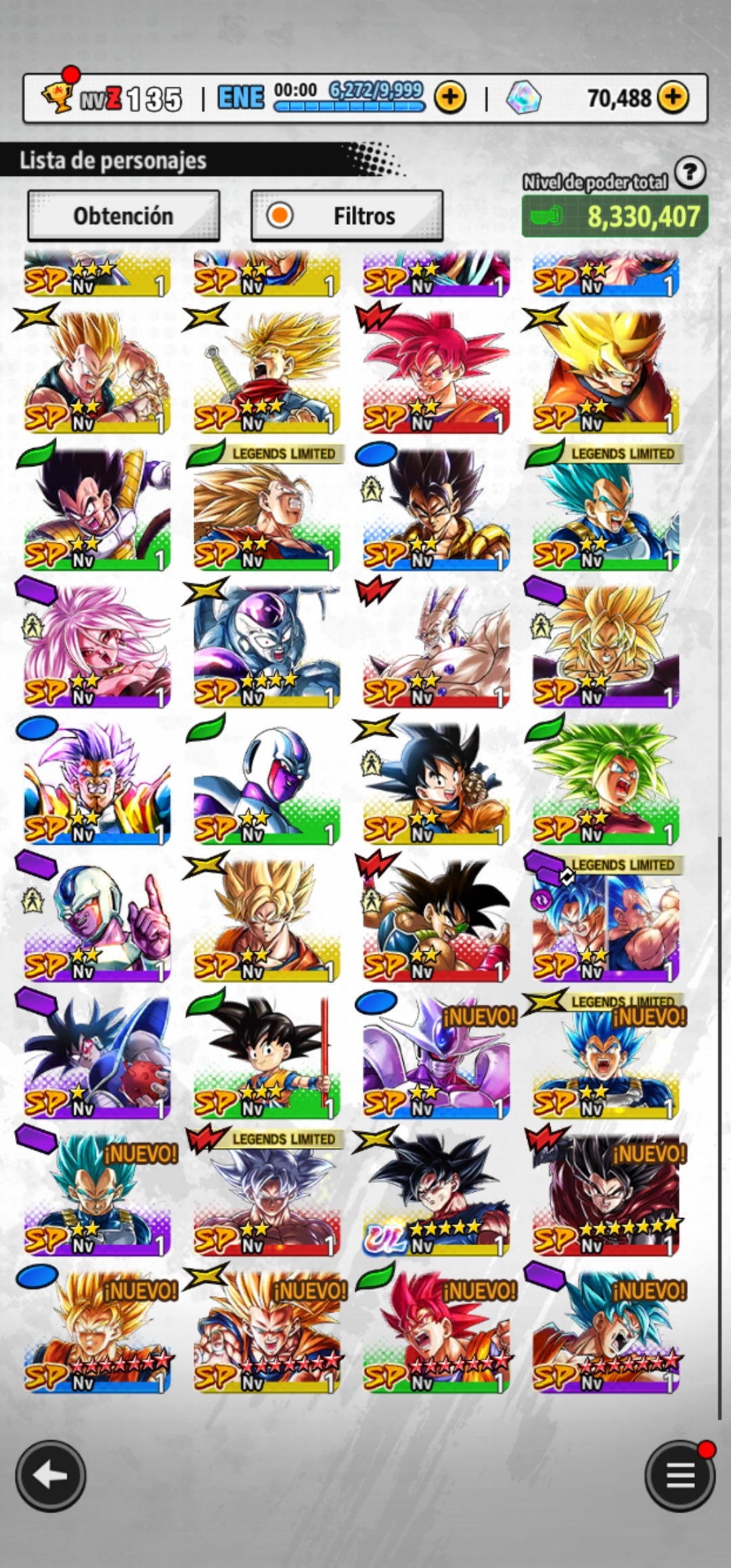Image resolution: width=731 pixels, height=1568 pixels.
Task: Open the silver-haired Goku LEGENDS LIMITED card
Action: 266,1193
